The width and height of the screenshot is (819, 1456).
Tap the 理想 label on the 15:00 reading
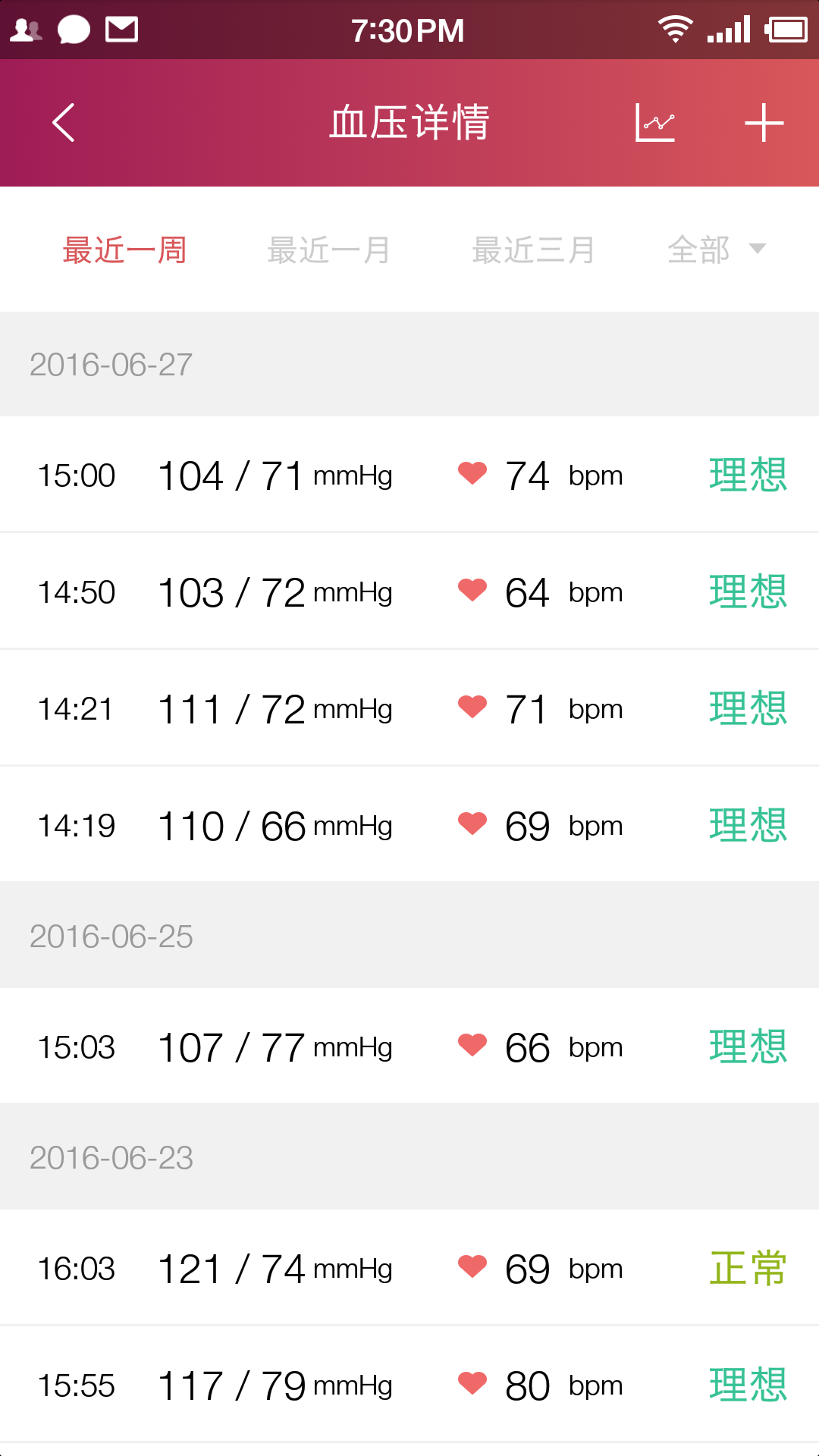pyautogui.click(x=747, y=474)
